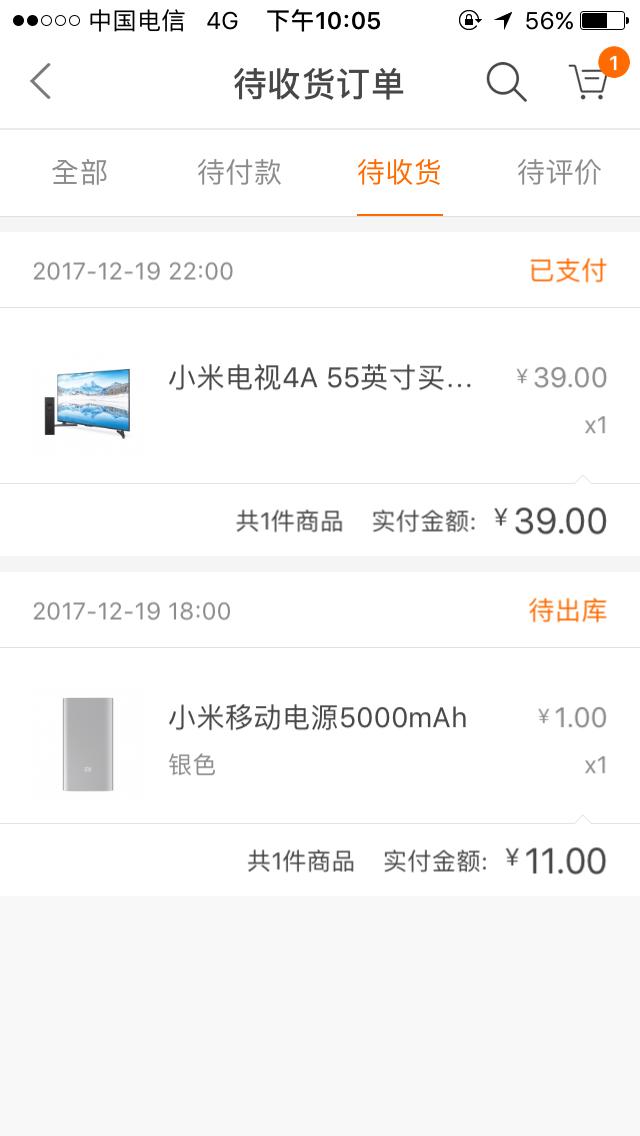Go back from 待收货订单 page
The width and height of the screenshot is (640, 1136).
point(40,82)
